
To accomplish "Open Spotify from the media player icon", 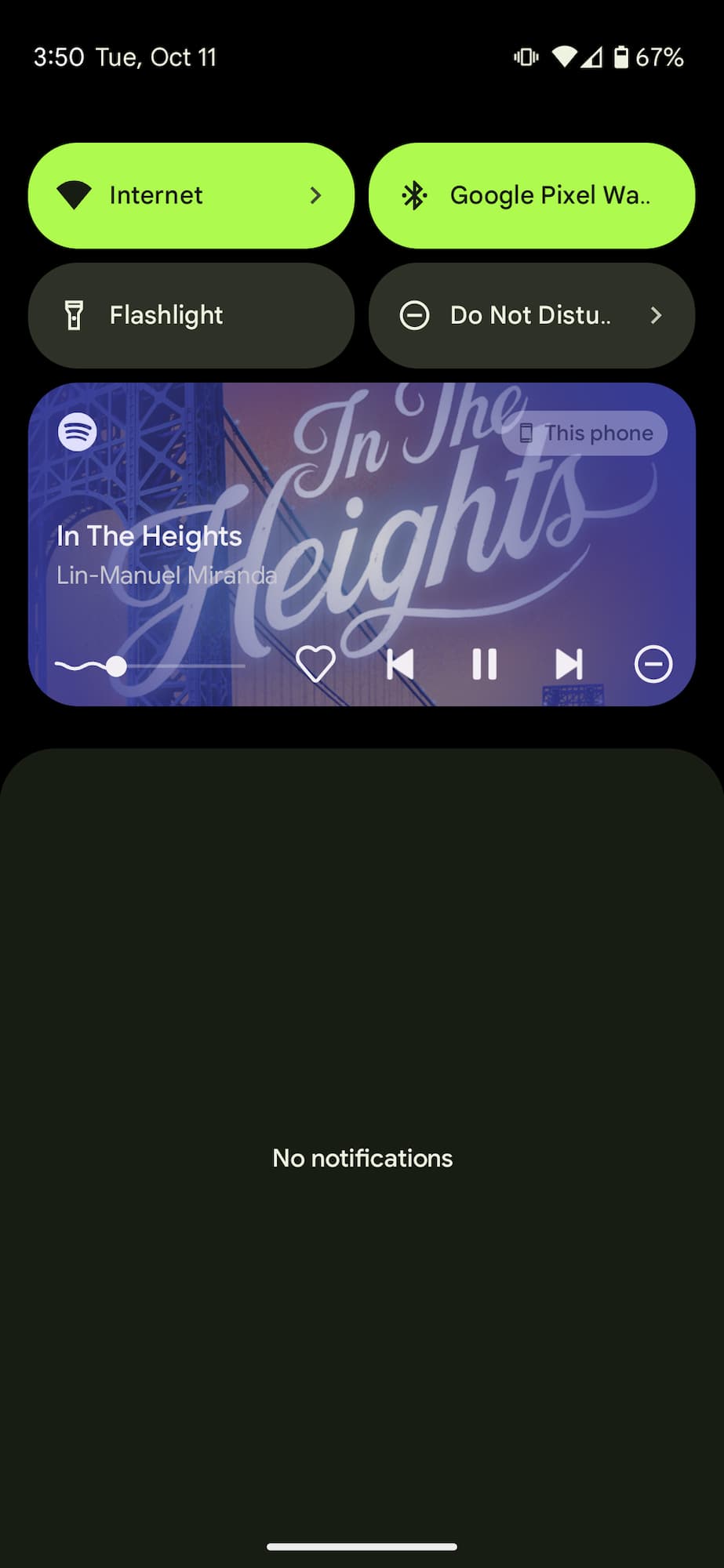I will (78, 432).
